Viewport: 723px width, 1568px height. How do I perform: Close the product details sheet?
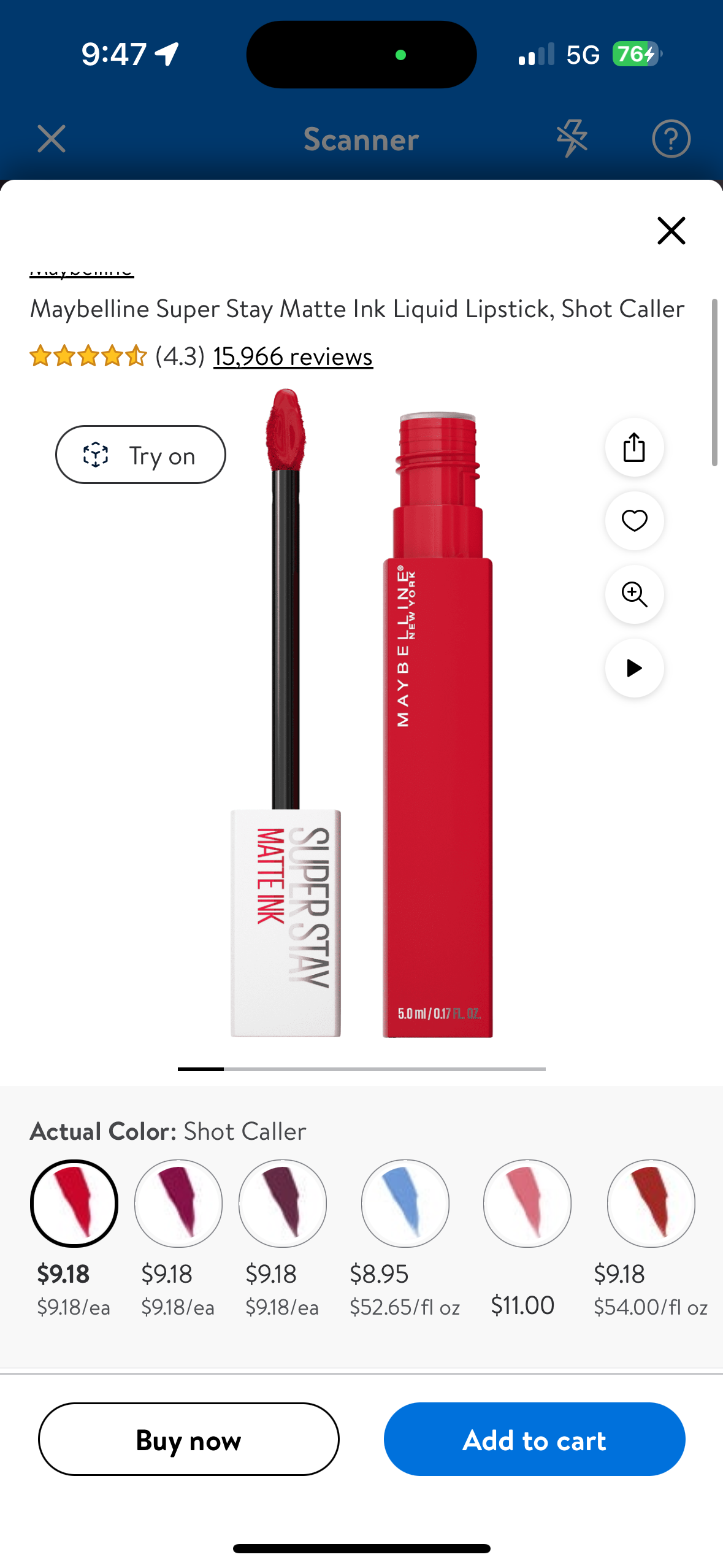(x=671, y=231)
